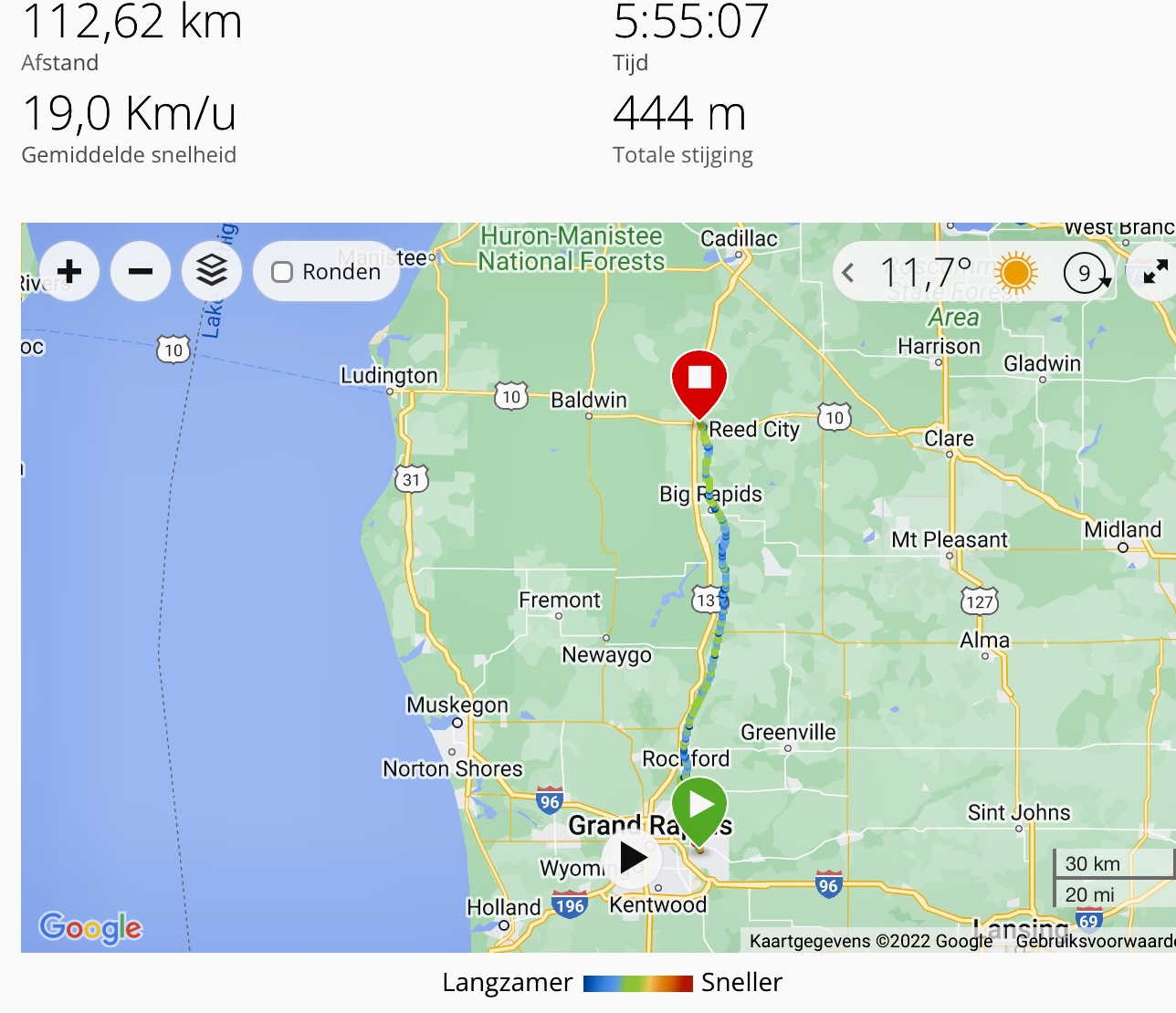
Task: Expand the map to fullscreen
Action: pos(1155,272)
